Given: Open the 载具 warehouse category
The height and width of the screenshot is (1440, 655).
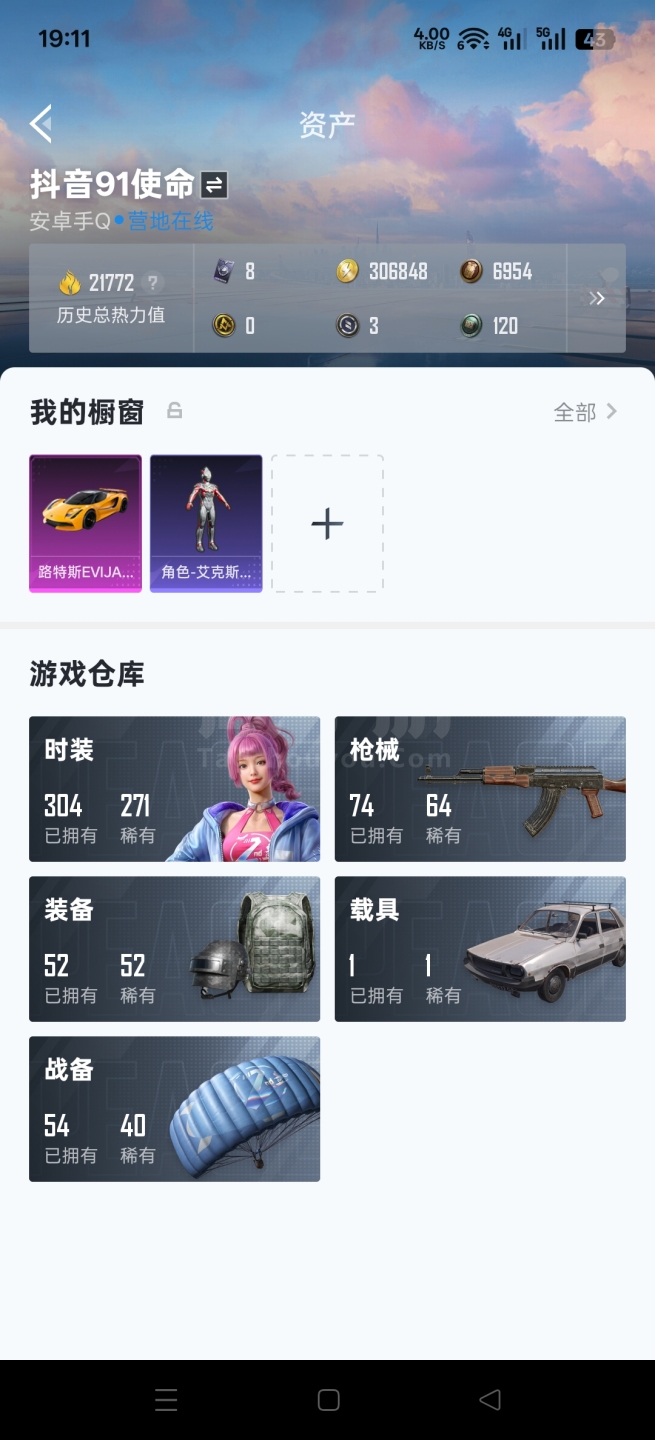Looking at the screenshot, I should (480, 949).
